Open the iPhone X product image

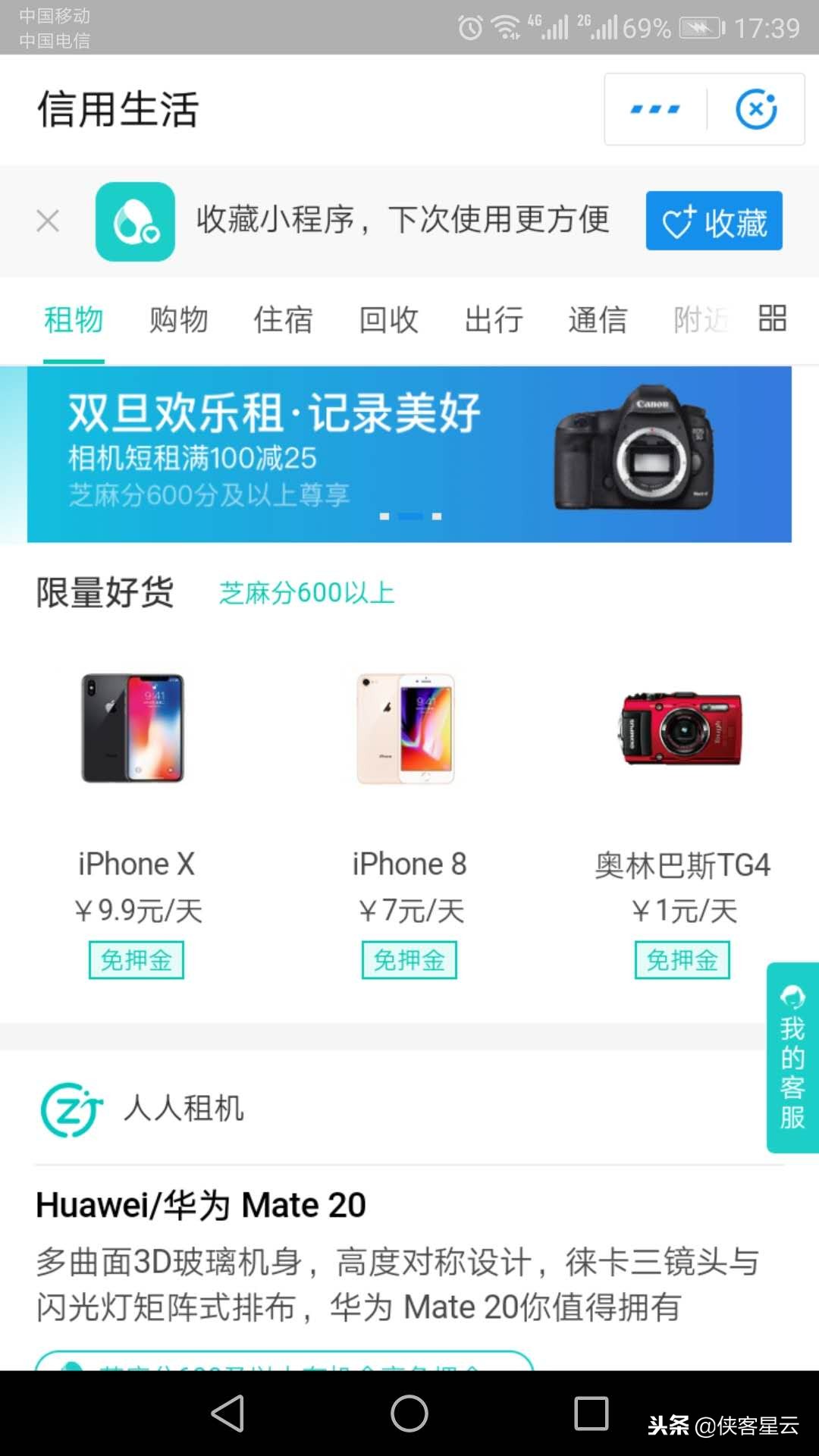click(133, 726)
